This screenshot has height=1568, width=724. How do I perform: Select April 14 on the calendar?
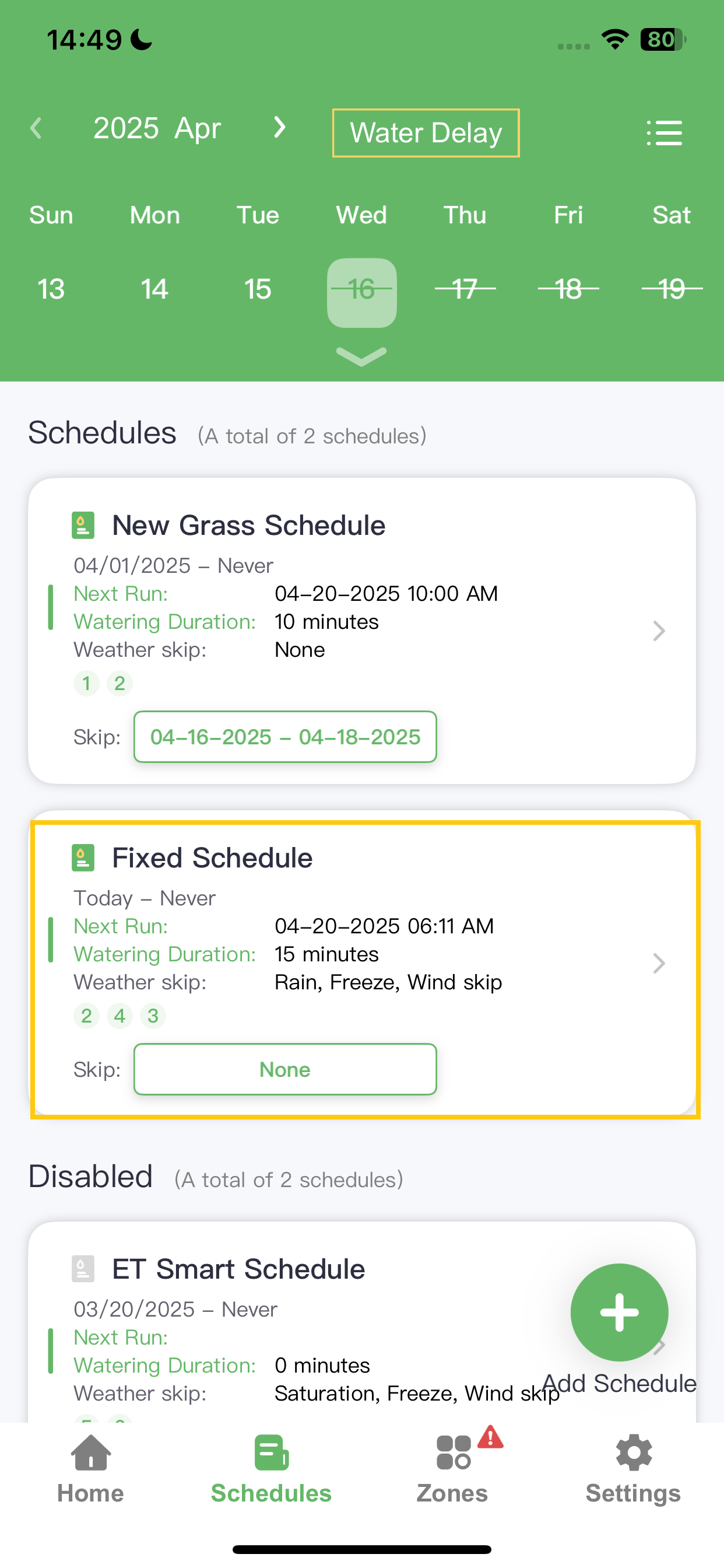tap(154, 289)
